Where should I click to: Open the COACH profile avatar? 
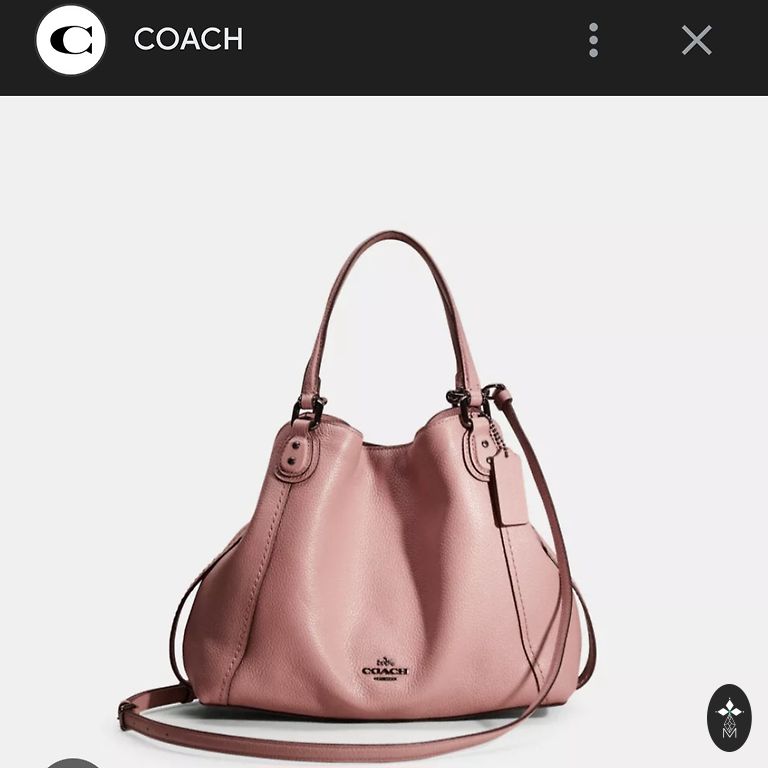pos(71,40)
